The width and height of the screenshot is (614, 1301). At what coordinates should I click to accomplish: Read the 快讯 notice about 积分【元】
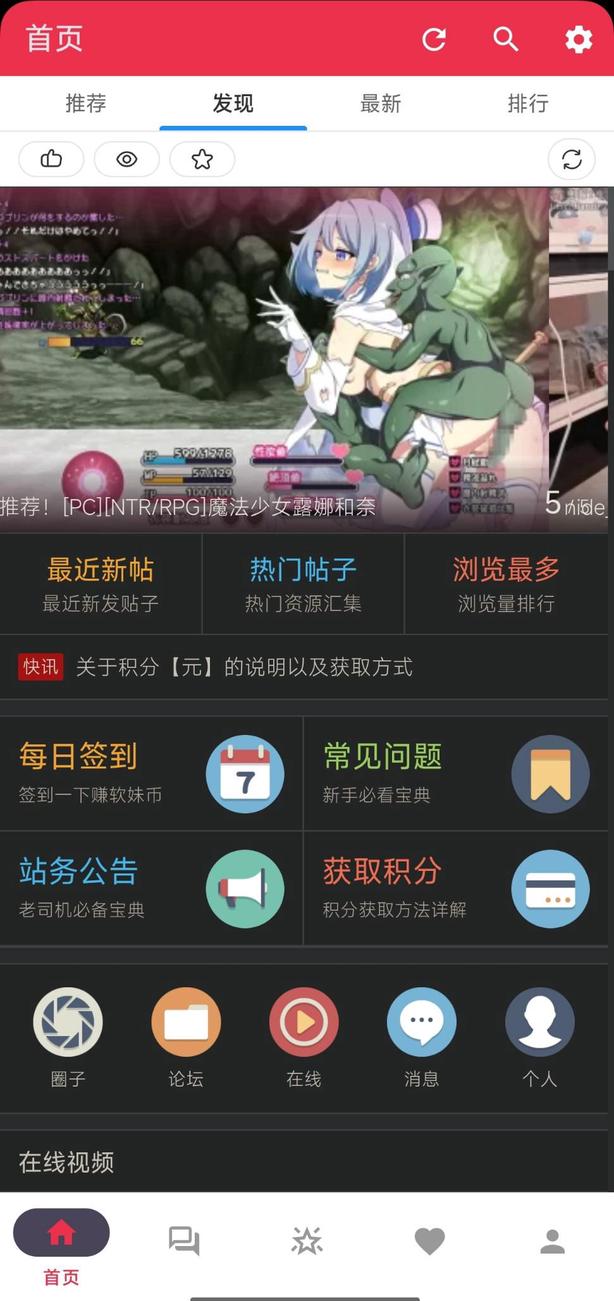[x=243, y=667]
